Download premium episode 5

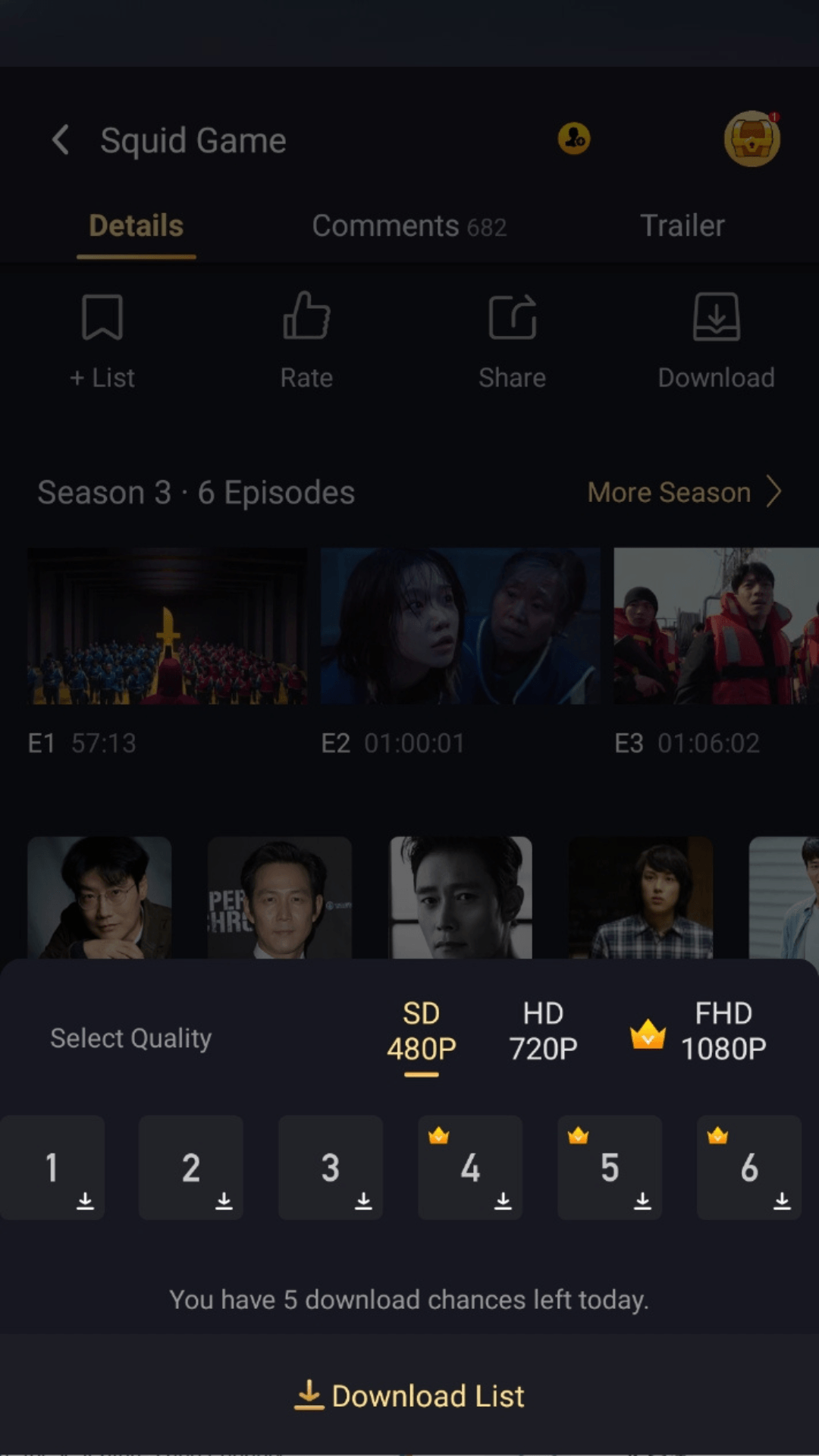pos(610,1168)
